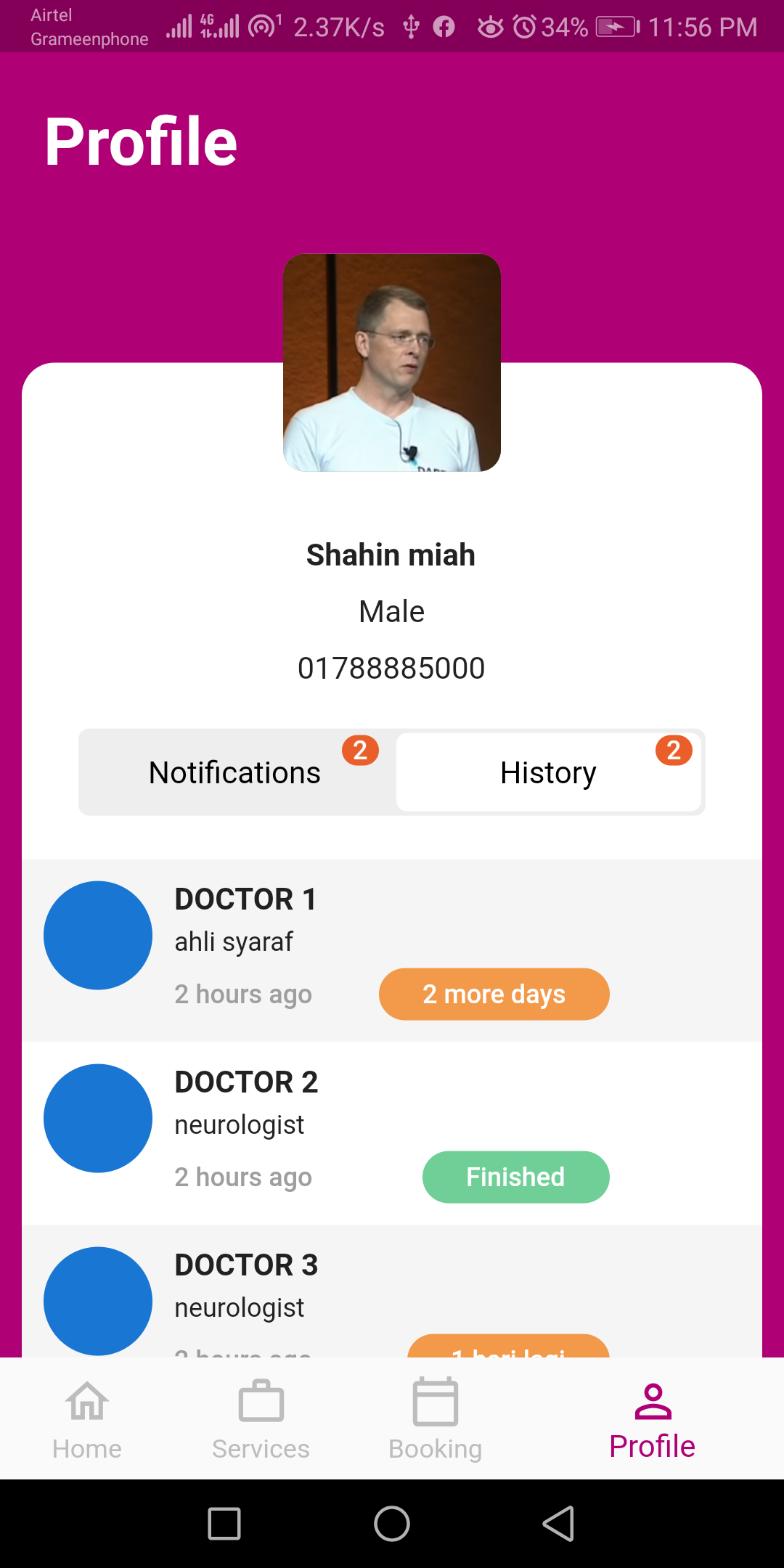Tap the phone number 01788885000
This screenshot has height=1568, width=784.
(391, 668)
